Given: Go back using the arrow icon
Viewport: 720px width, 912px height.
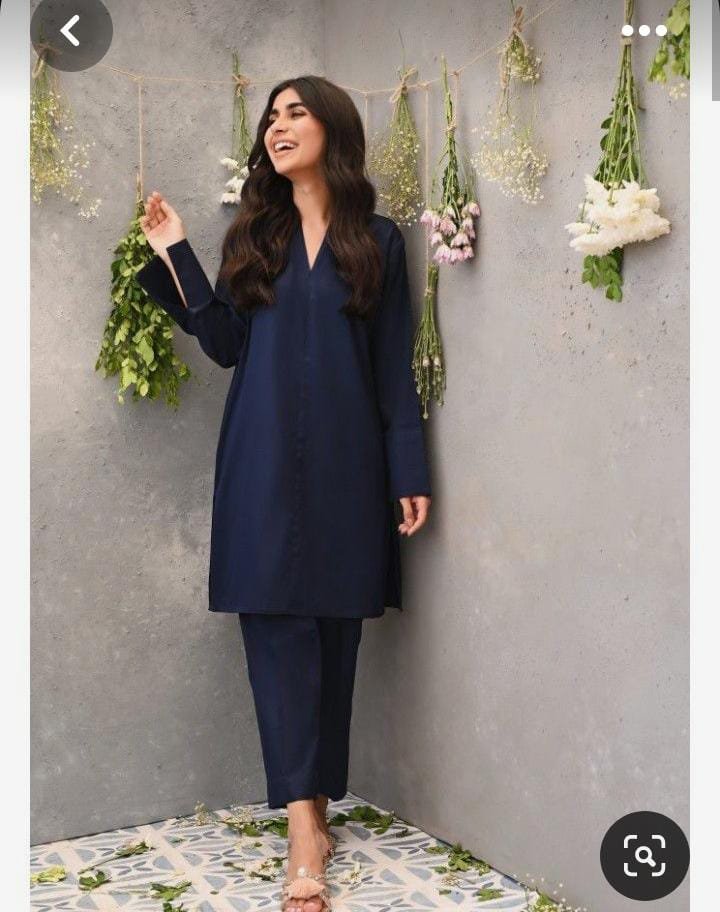Looking at the screenshot, I should click(70, 32).
